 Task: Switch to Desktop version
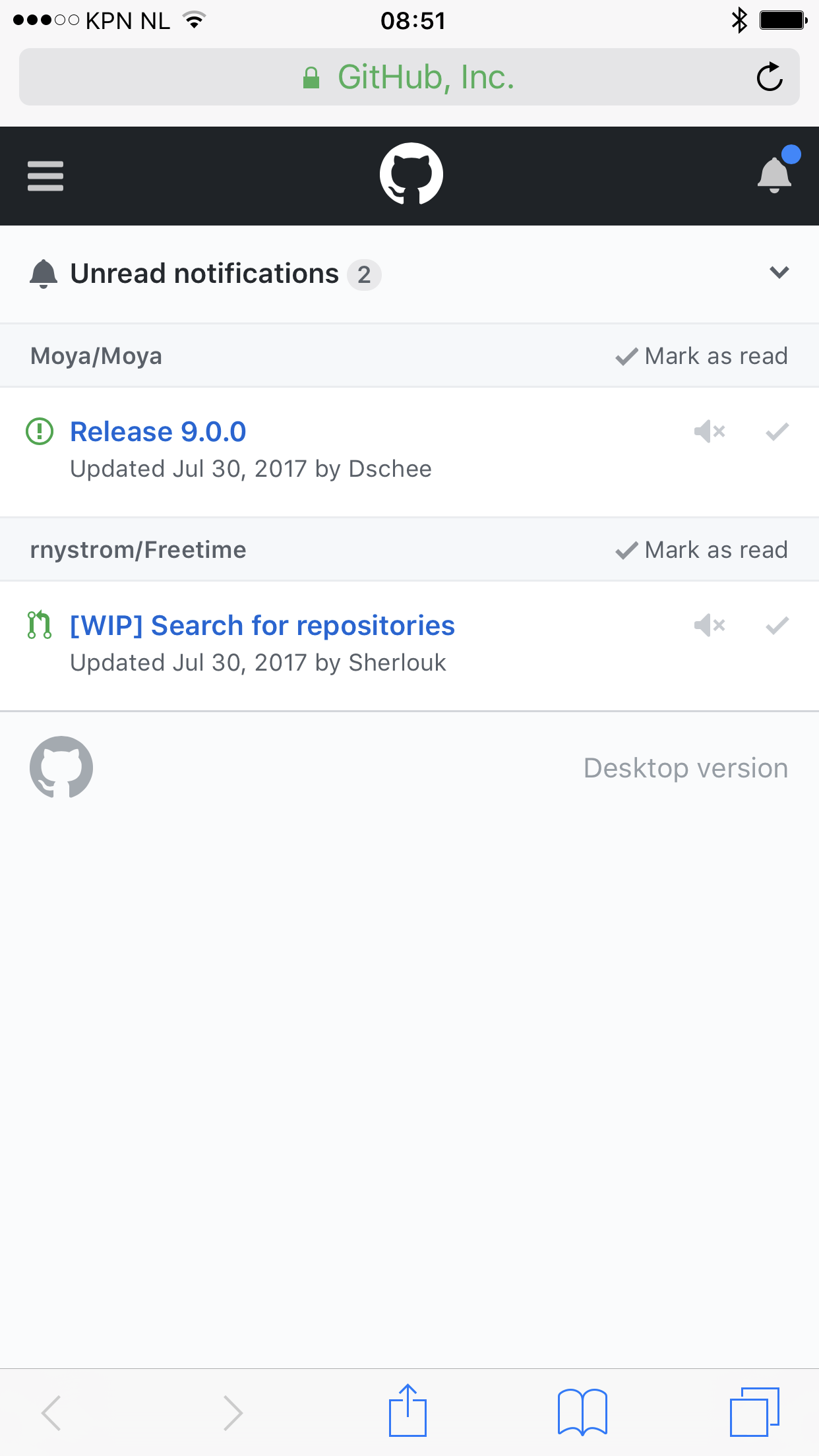tap(686, 768)
